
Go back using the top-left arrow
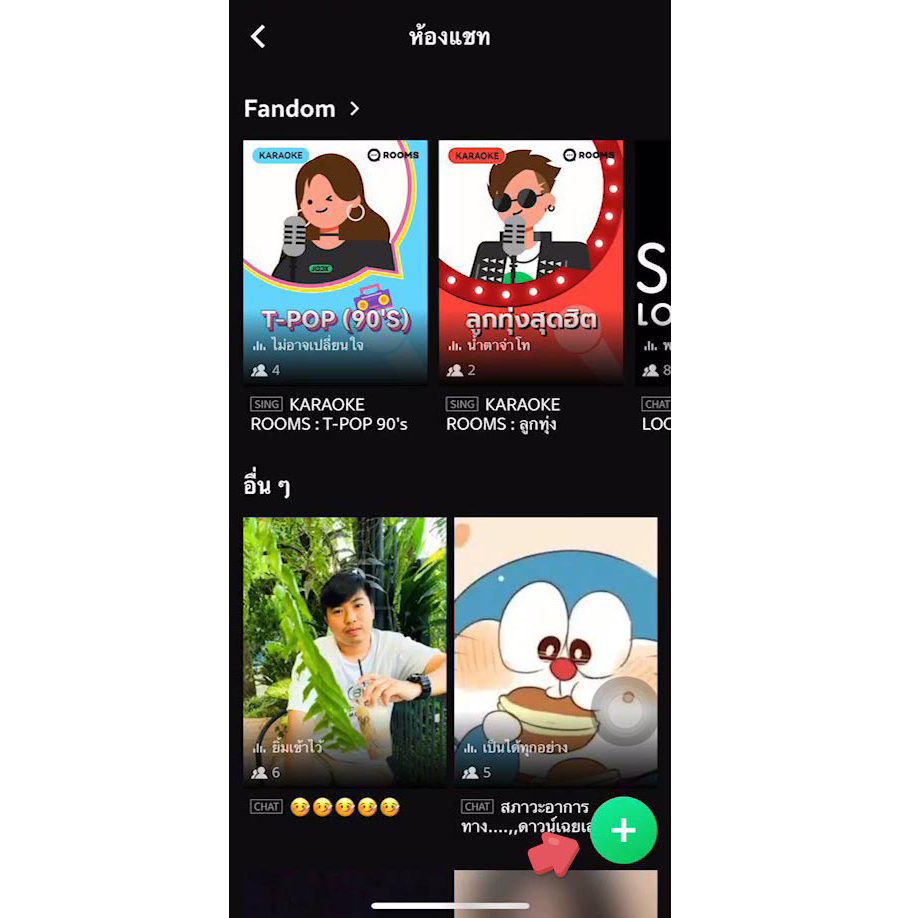258,37
